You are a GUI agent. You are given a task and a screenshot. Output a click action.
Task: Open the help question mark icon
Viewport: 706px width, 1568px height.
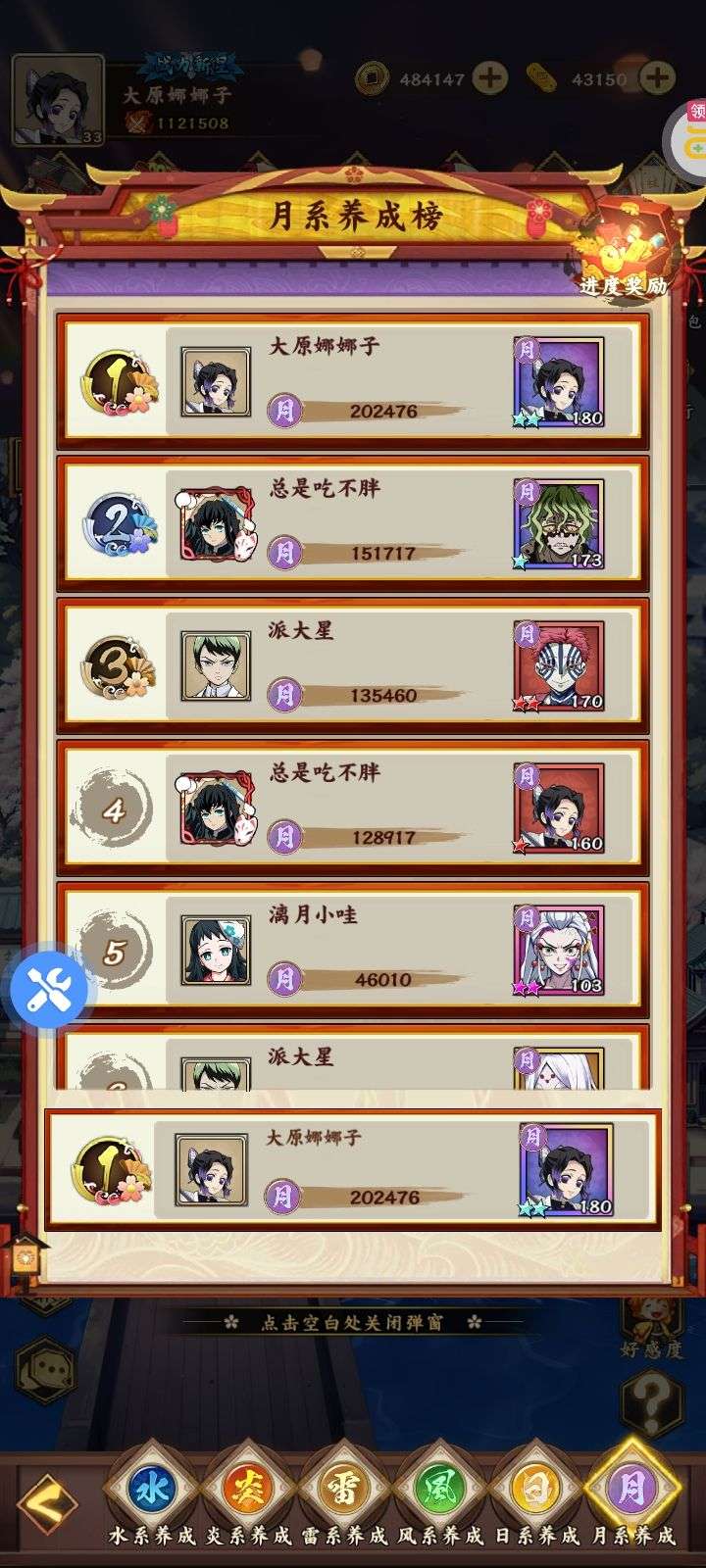tap(651, 1399)
